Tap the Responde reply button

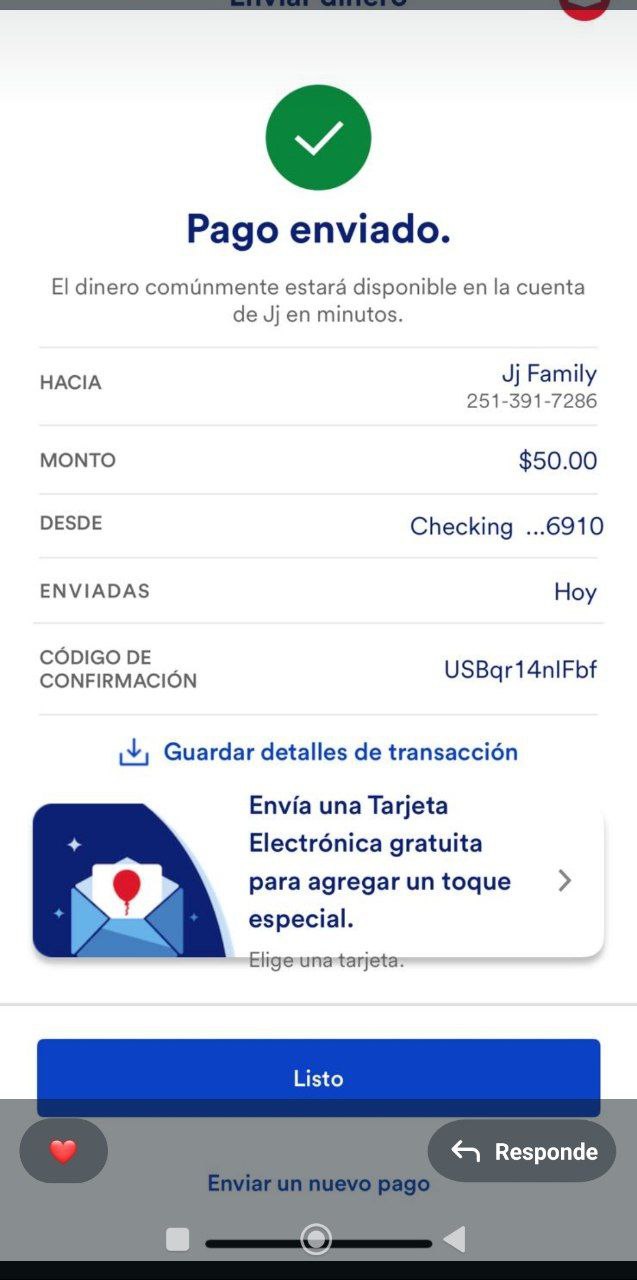522,1151
